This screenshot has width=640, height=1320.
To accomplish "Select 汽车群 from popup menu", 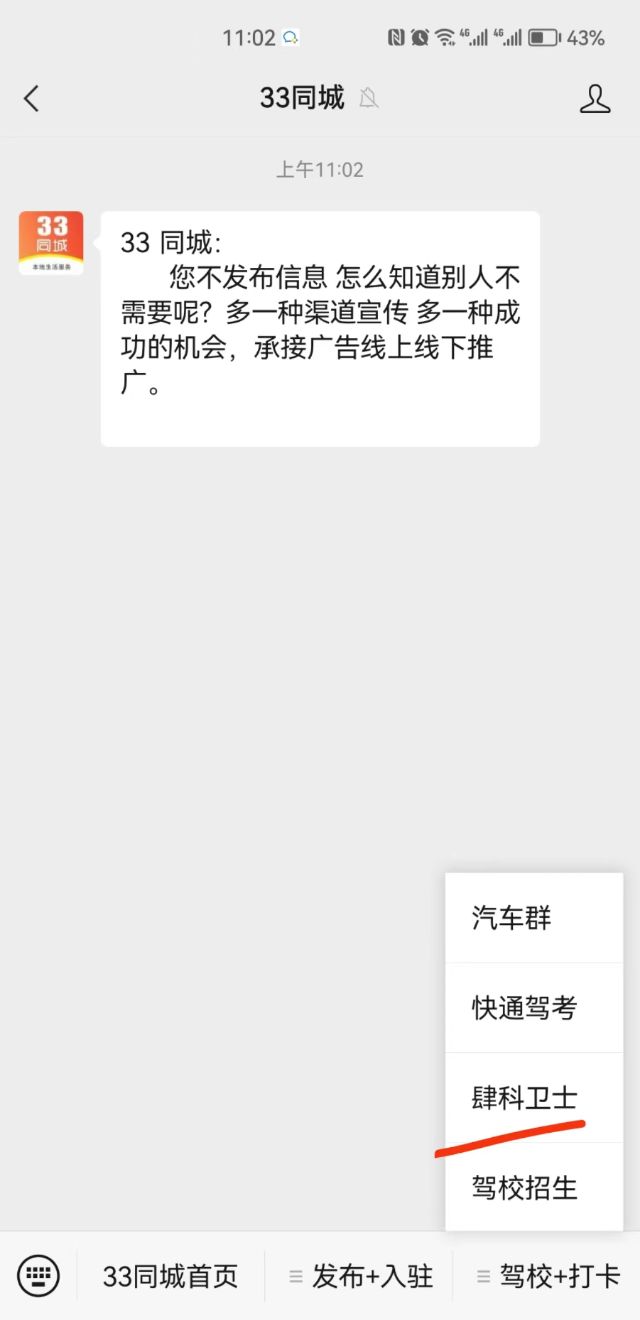I will pos(533,918).
